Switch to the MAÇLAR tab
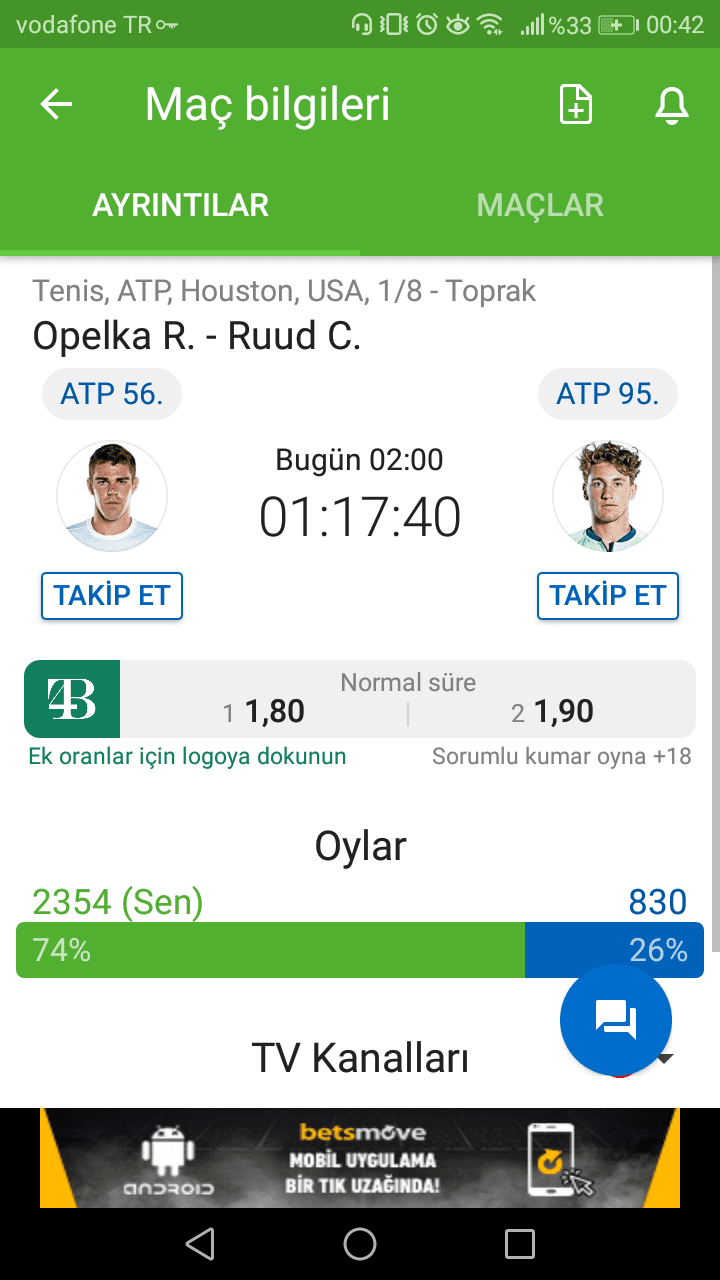720x1280 pixels. (540, 205)
